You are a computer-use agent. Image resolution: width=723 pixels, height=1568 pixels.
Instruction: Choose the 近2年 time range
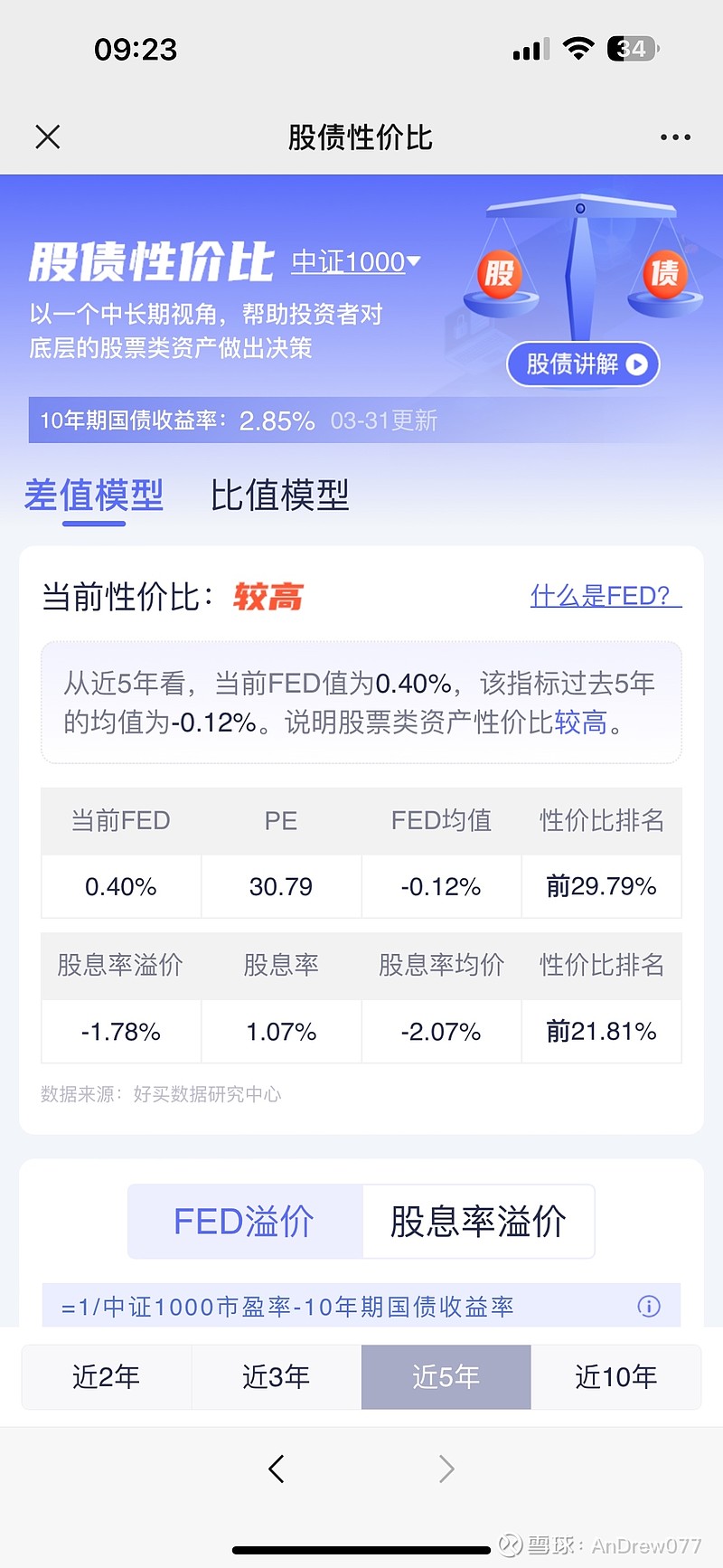click(107, 1377)
